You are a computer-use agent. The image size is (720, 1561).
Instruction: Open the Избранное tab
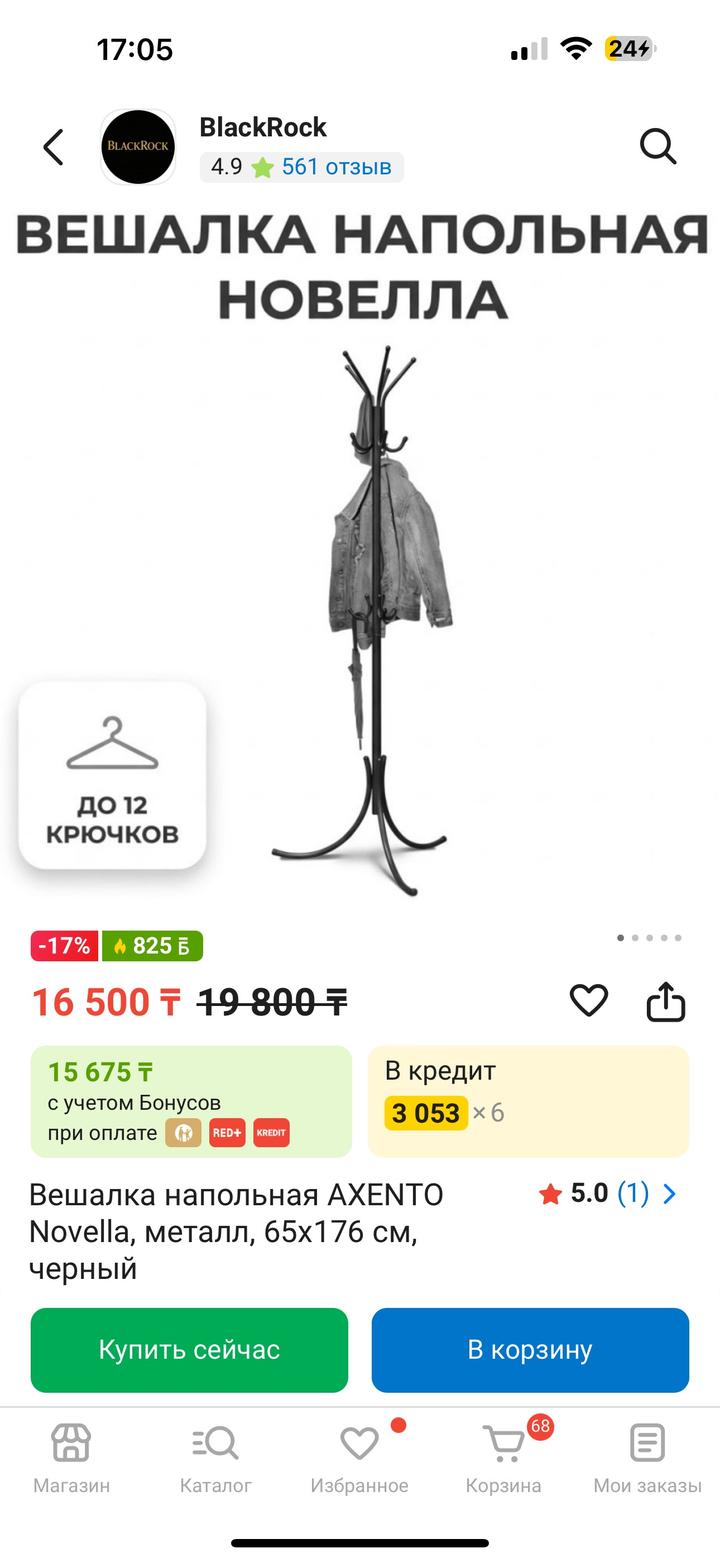pos(359,1458)
